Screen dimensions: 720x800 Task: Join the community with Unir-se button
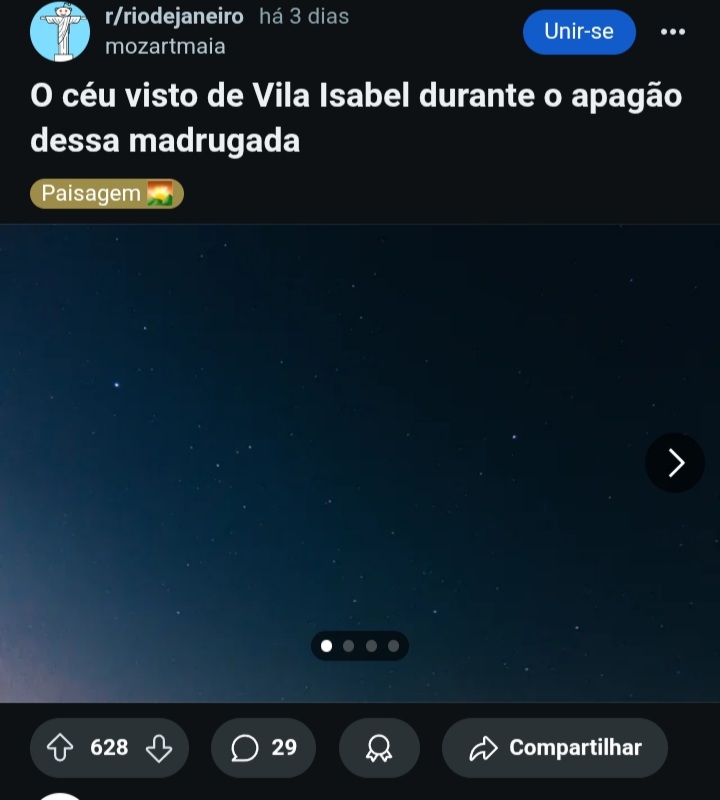tap(578, 32)
